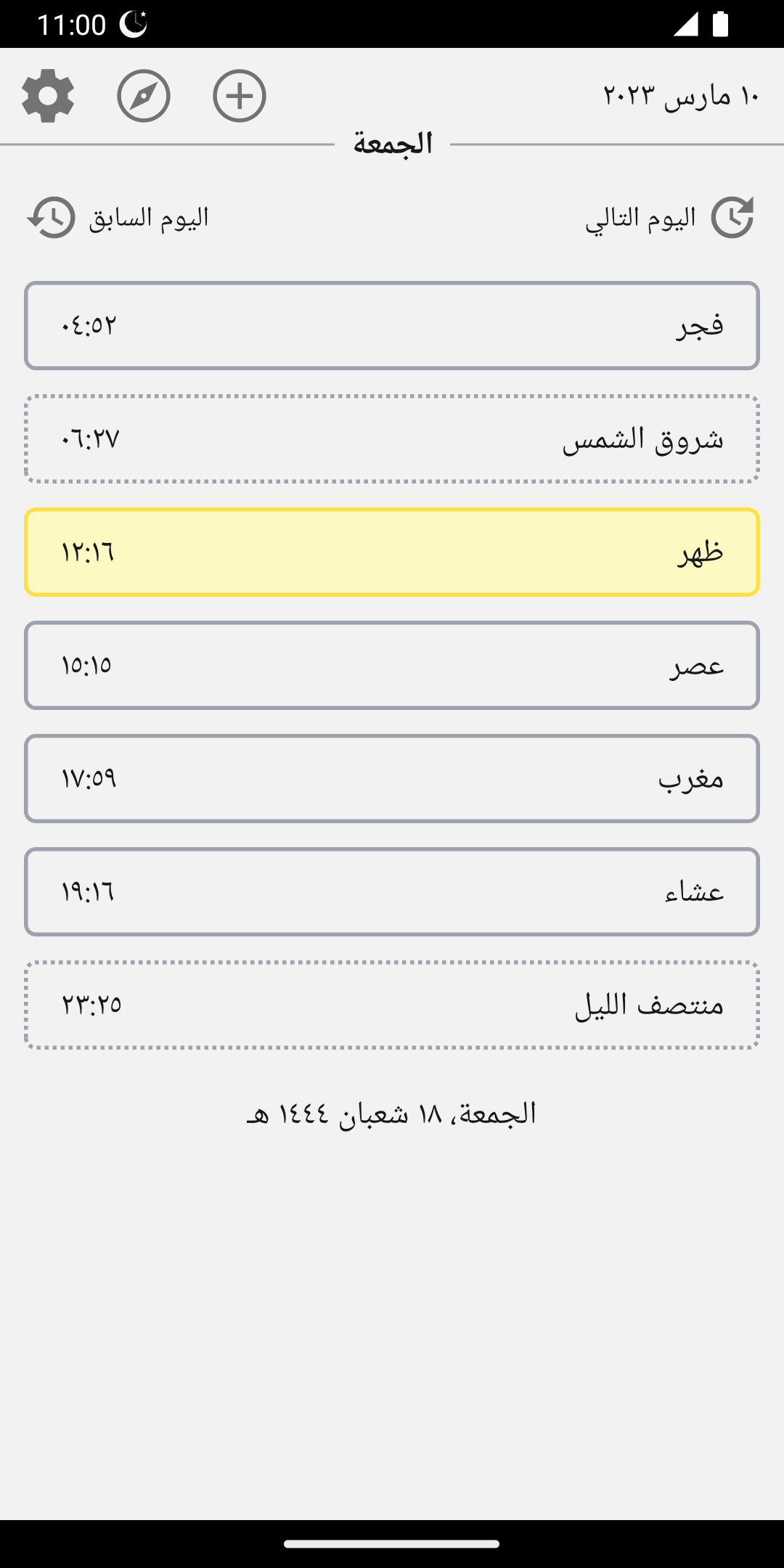
Task: Go to the next day (اليوم التالي)
Action: tap(669, 217)
